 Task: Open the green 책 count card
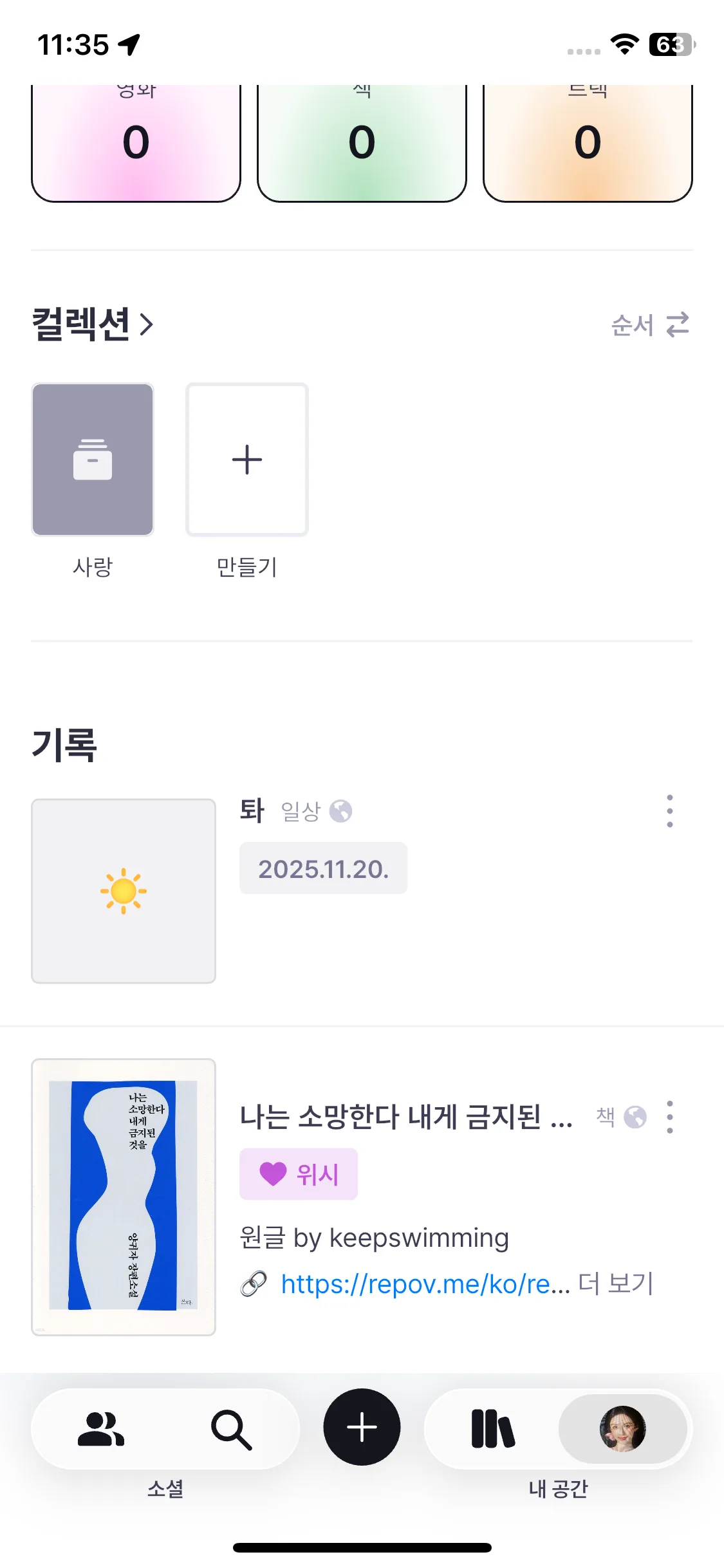(362, 143)
